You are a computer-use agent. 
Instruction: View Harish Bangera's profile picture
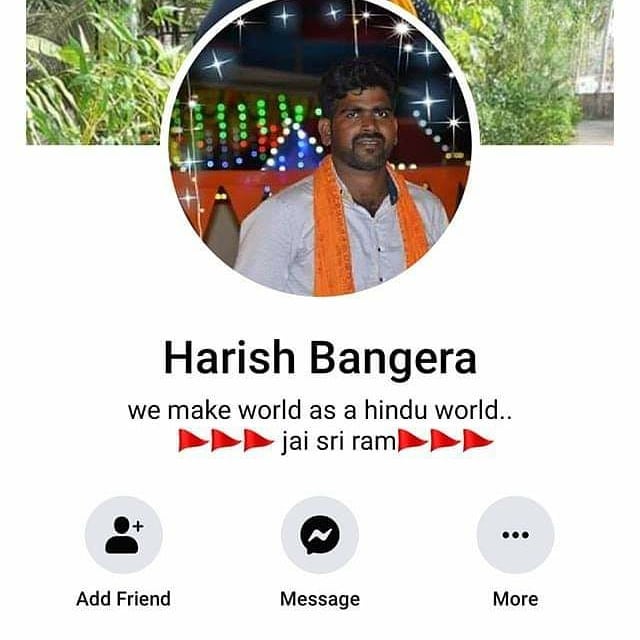[319, 160]
